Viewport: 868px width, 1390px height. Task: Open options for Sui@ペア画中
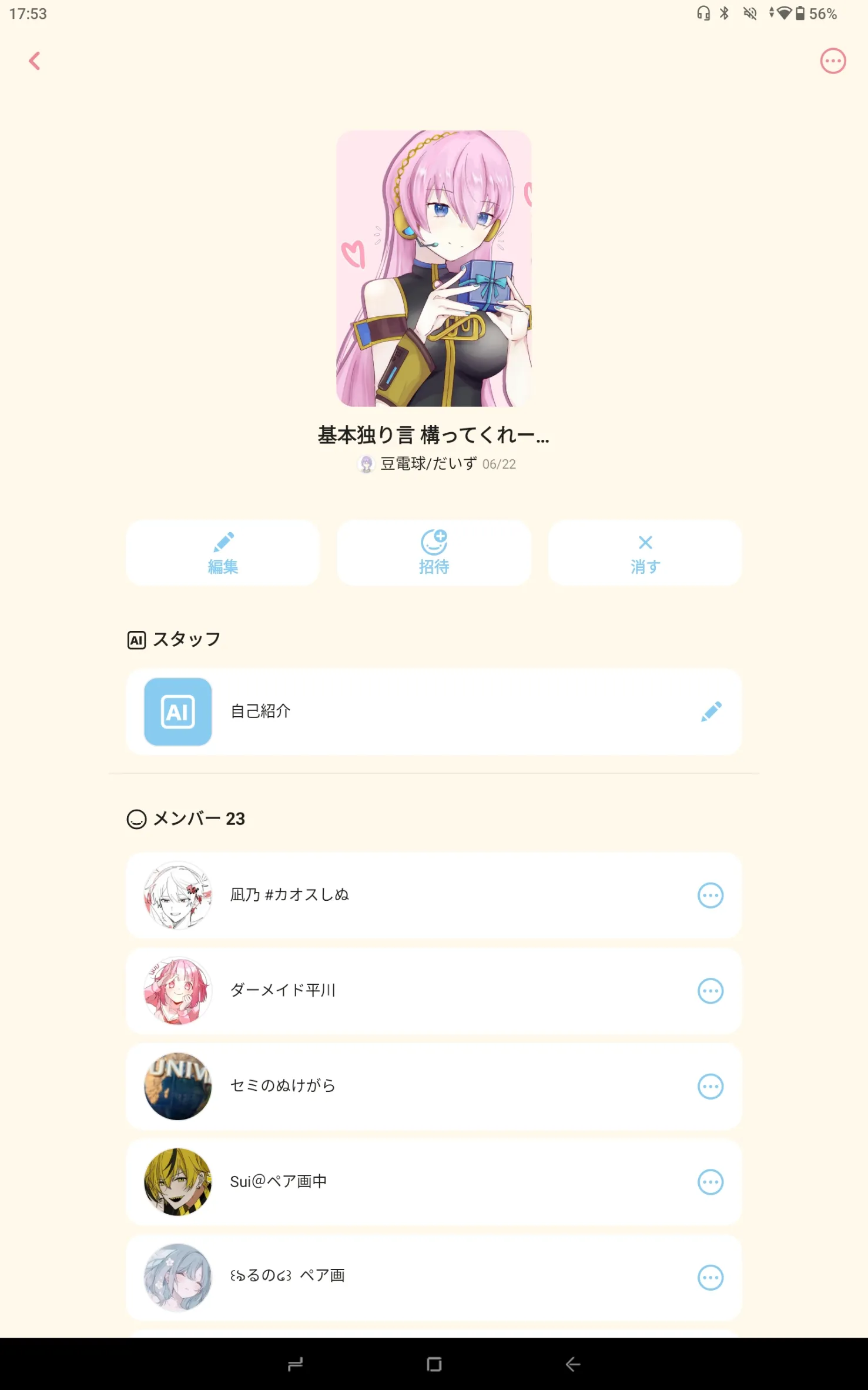(x=711, y=1182)
